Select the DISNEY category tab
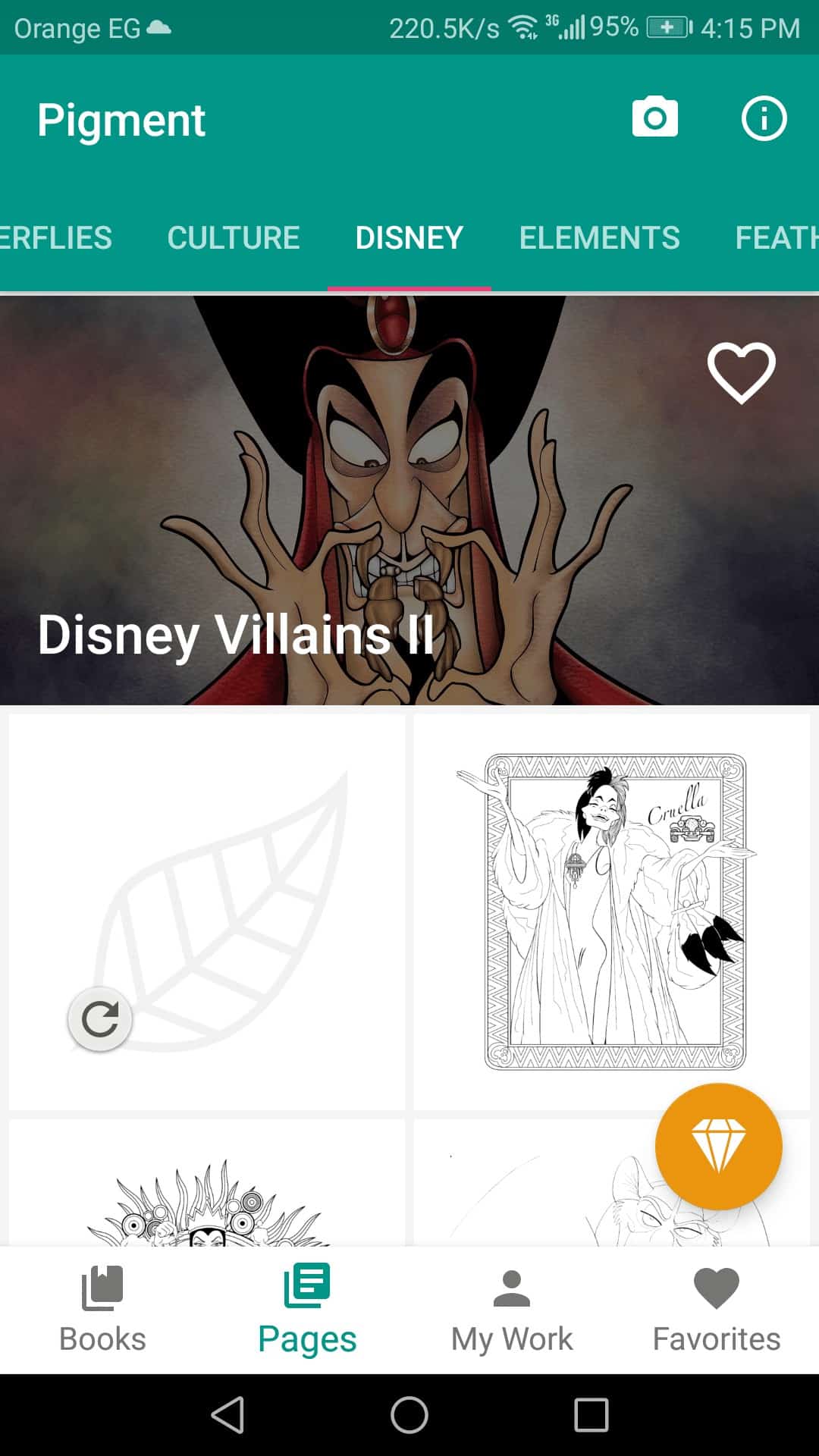The width and height of the screenshot is (819, 1456). [409, 238]
